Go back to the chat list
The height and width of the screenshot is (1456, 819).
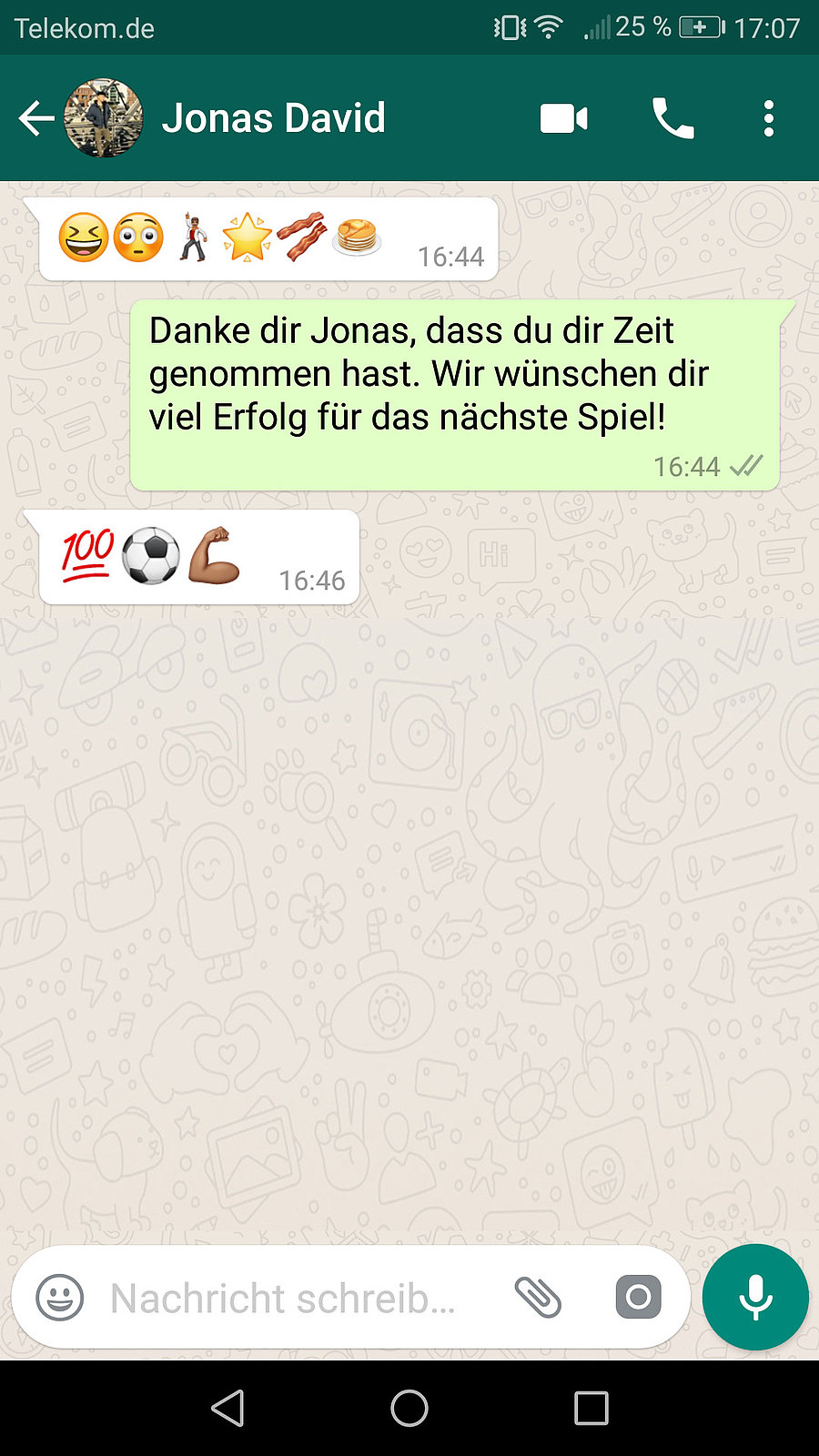tap(36, 118)
